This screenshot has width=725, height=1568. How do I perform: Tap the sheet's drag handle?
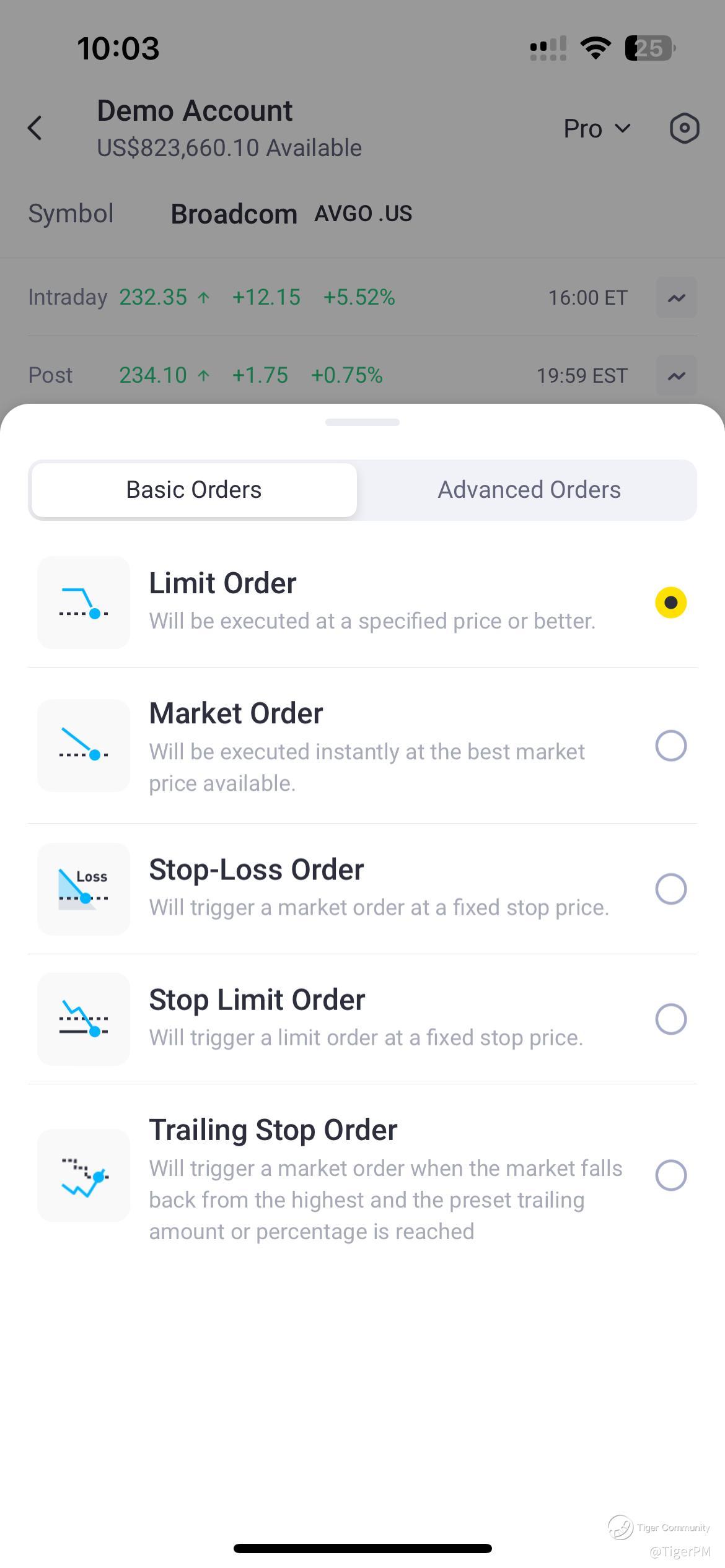[362, 422]
